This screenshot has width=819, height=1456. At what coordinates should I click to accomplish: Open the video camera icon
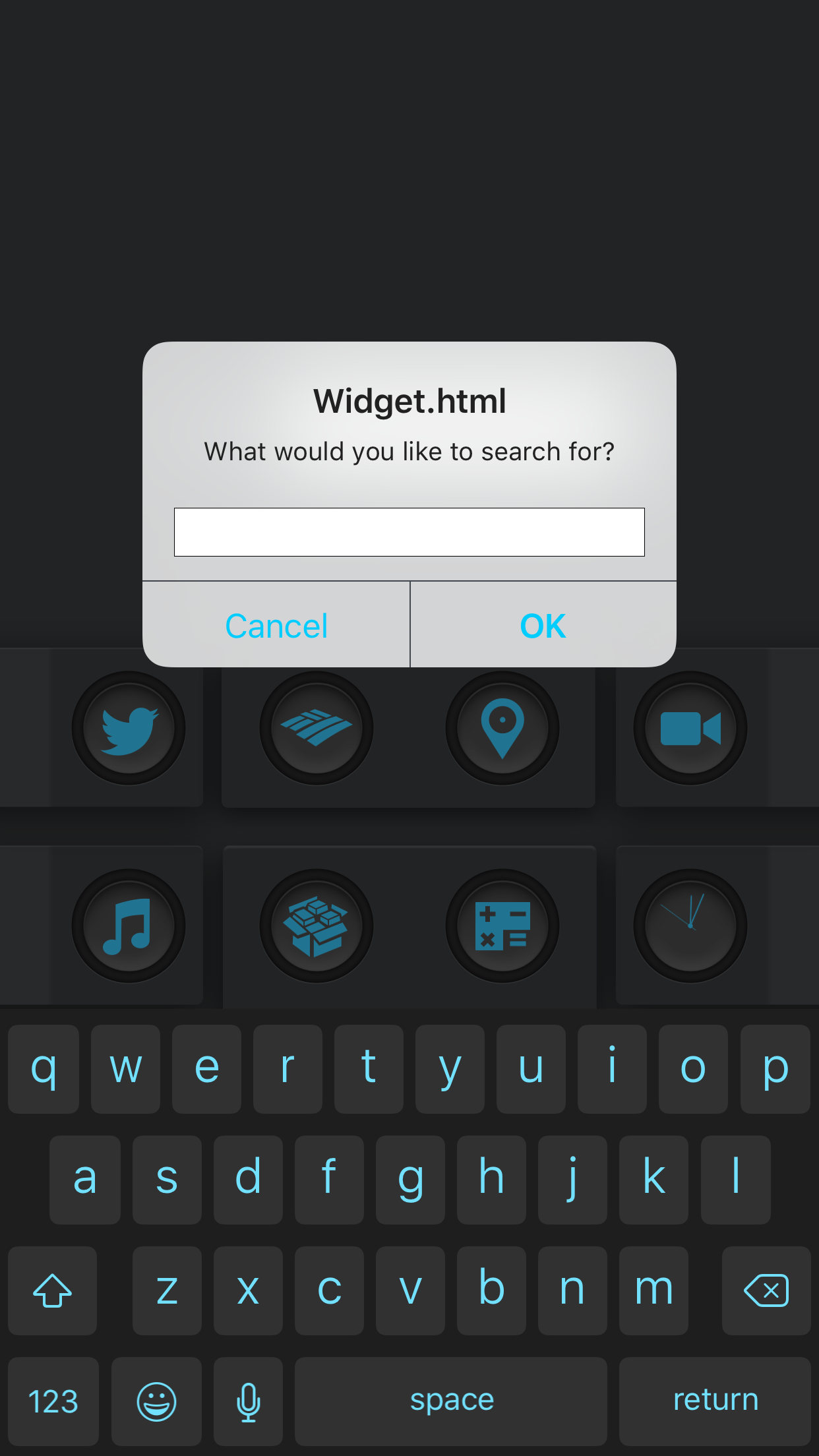coord(690,728)
